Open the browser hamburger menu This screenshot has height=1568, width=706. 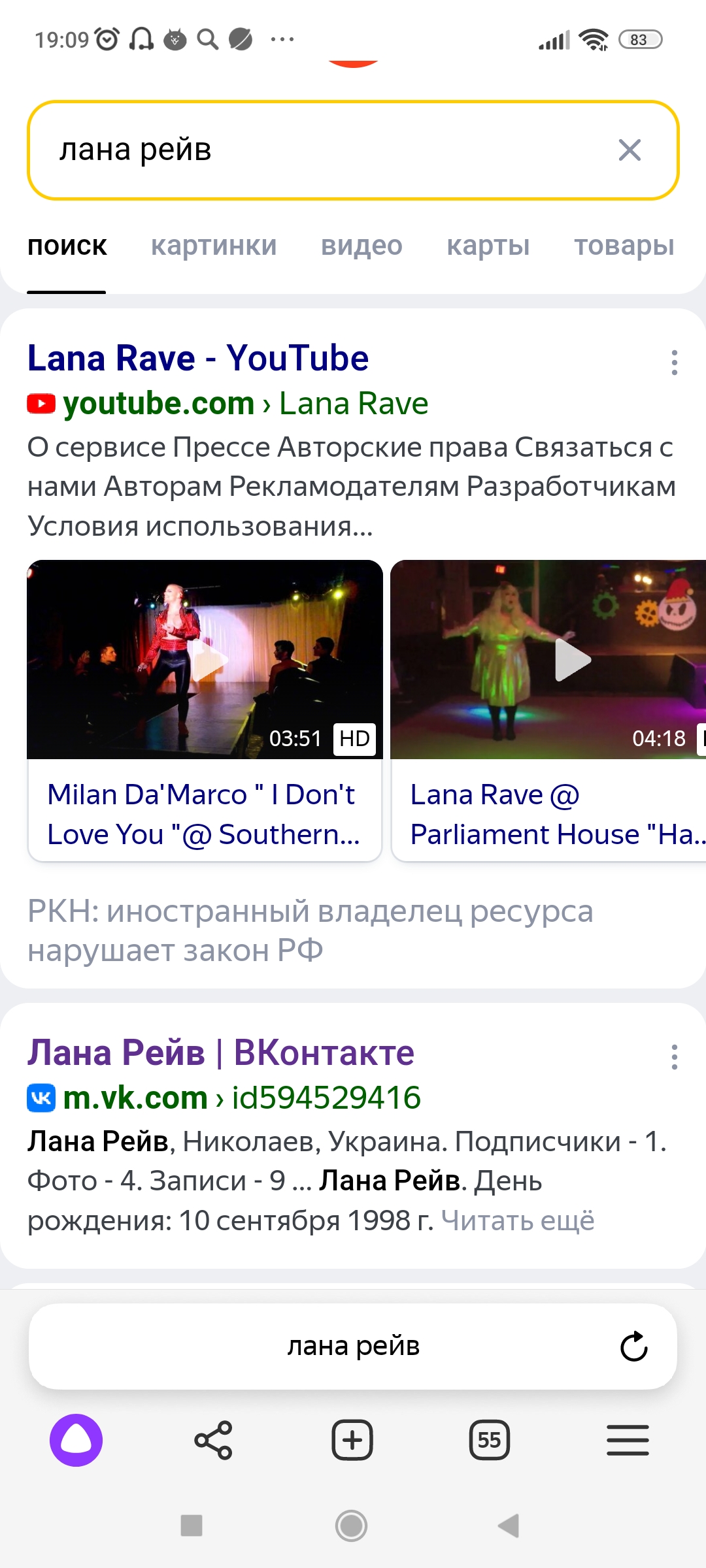click(628, 1441)
